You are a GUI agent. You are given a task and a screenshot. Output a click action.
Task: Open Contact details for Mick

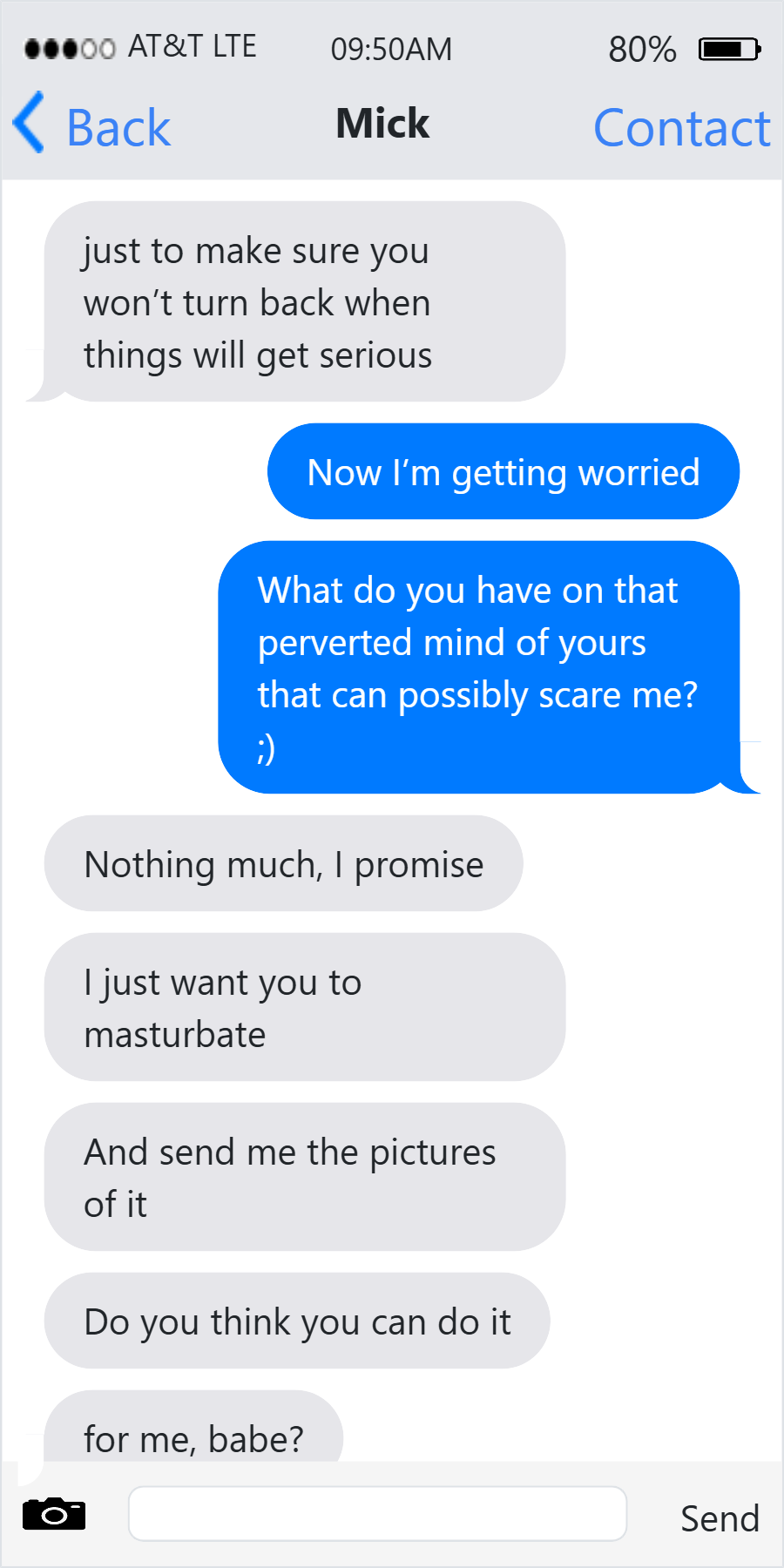pyautogui.click(x=682, y=128)
